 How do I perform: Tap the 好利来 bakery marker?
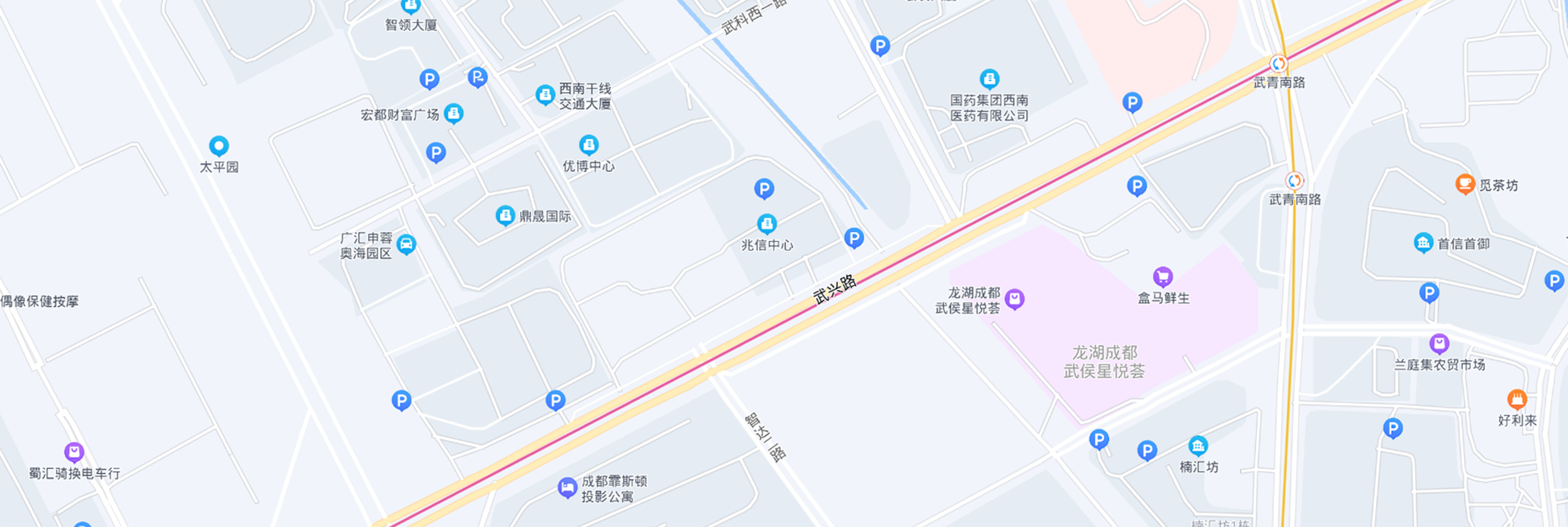[x=1517, y=400]
